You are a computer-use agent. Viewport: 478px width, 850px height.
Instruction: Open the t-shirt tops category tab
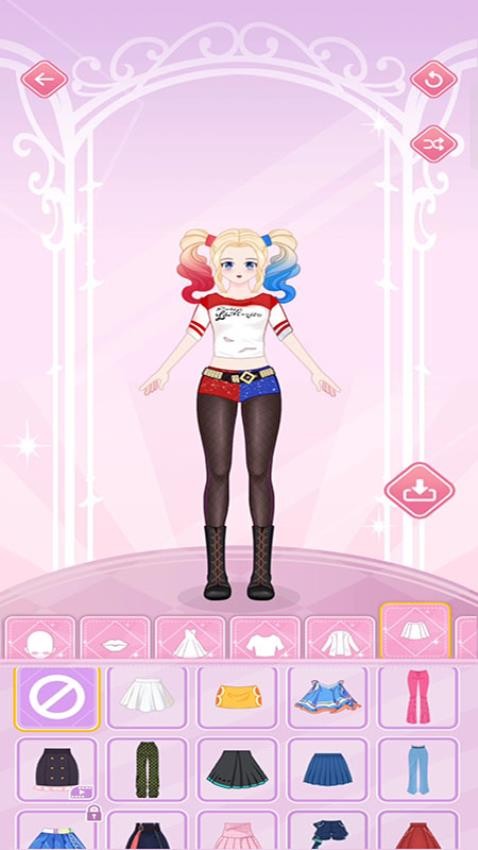[265, 638]
